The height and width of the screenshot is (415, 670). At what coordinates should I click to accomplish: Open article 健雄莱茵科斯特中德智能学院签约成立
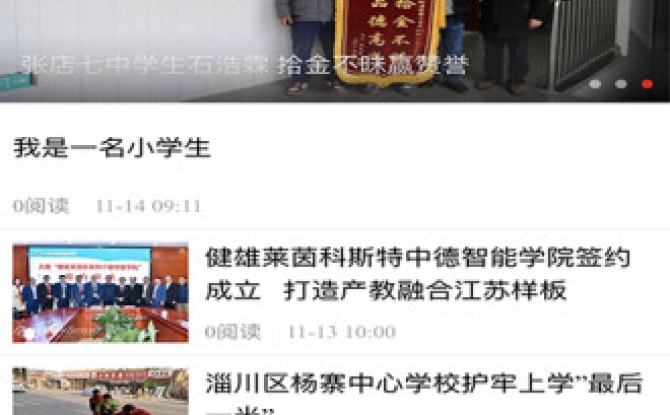tap(417, 274)
